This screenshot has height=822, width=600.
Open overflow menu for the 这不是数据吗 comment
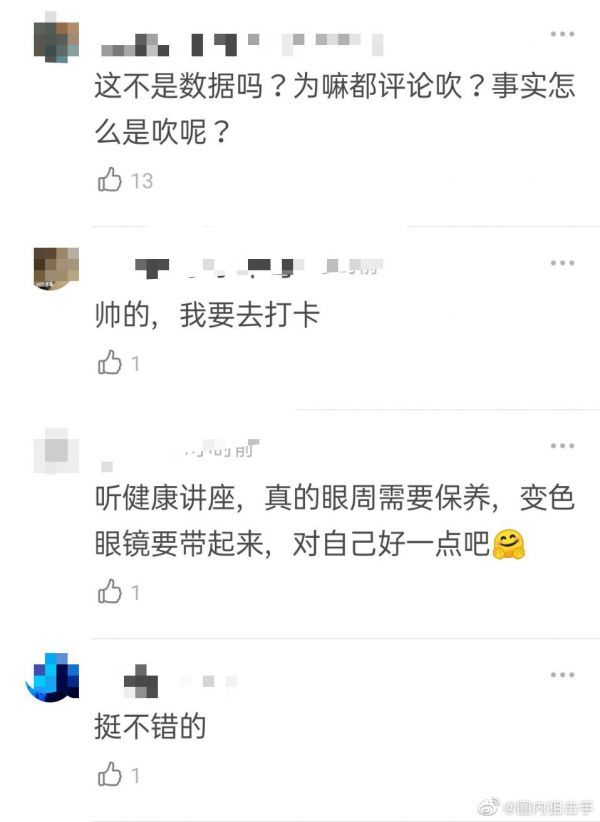562,35
